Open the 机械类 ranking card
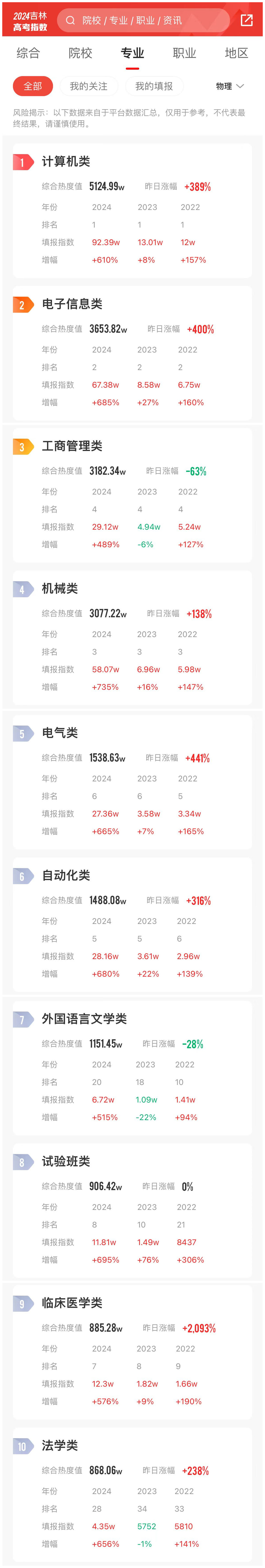 tap(60, 589)
